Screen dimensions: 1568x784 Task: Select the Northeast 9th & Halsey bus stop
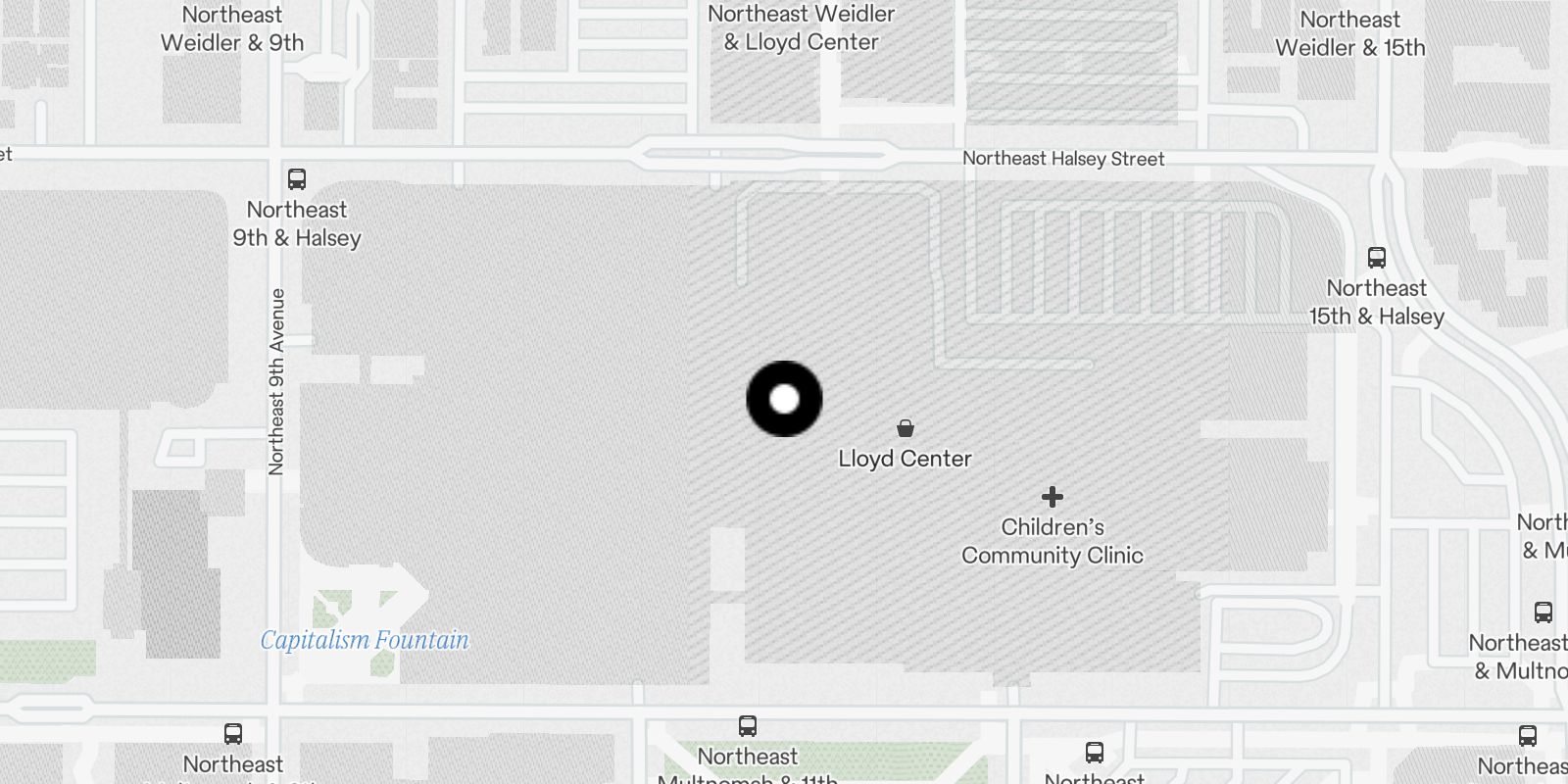(x=297, y=179)
